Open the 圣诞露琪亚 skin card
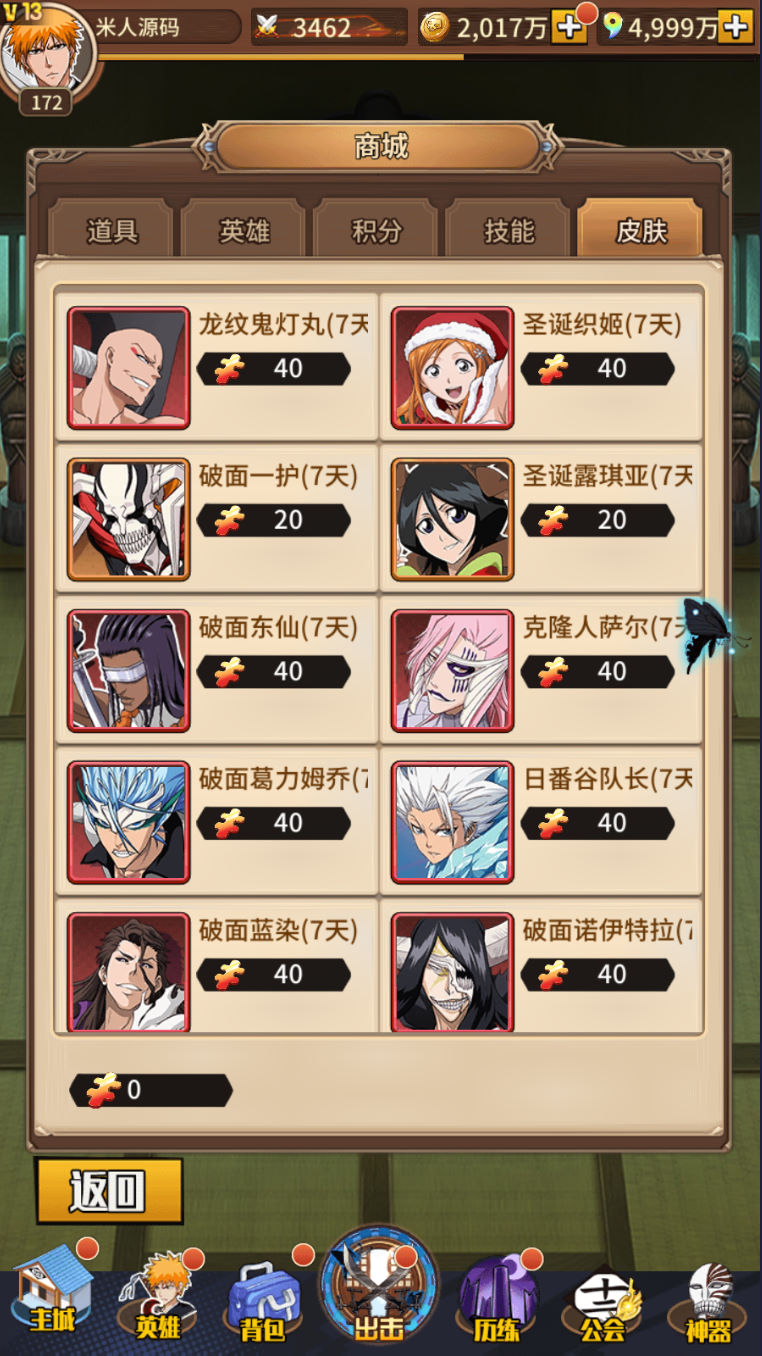Screen dimensions: 762x1356 [541, 519]
